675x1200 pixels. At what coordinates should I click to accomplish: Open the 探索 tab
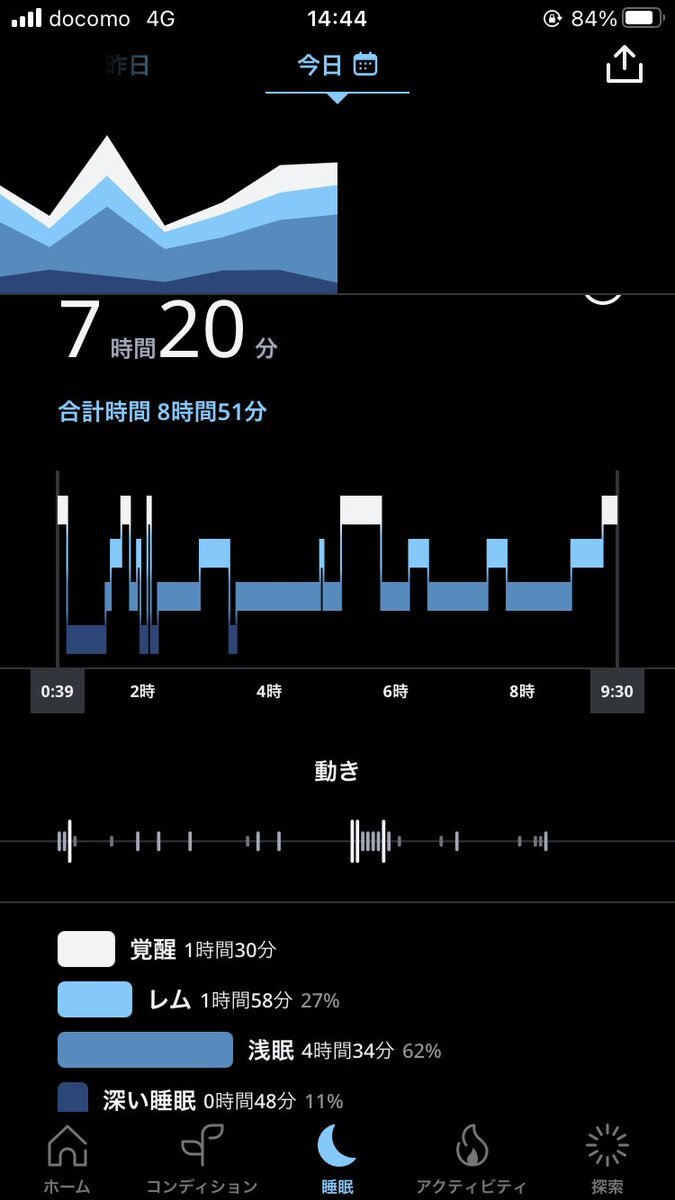pyautogui.click(x=607, y=1159)
